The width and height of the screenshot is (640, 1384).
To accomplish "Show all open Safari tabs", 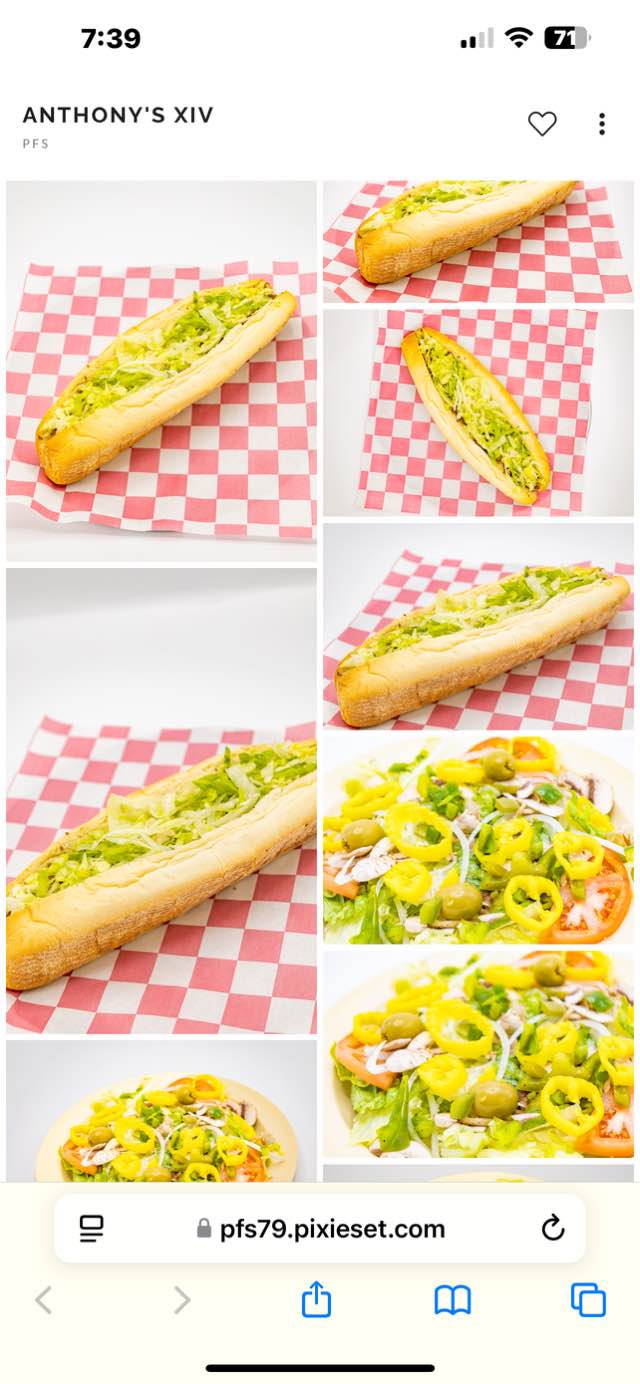I will coord(588,1300).
